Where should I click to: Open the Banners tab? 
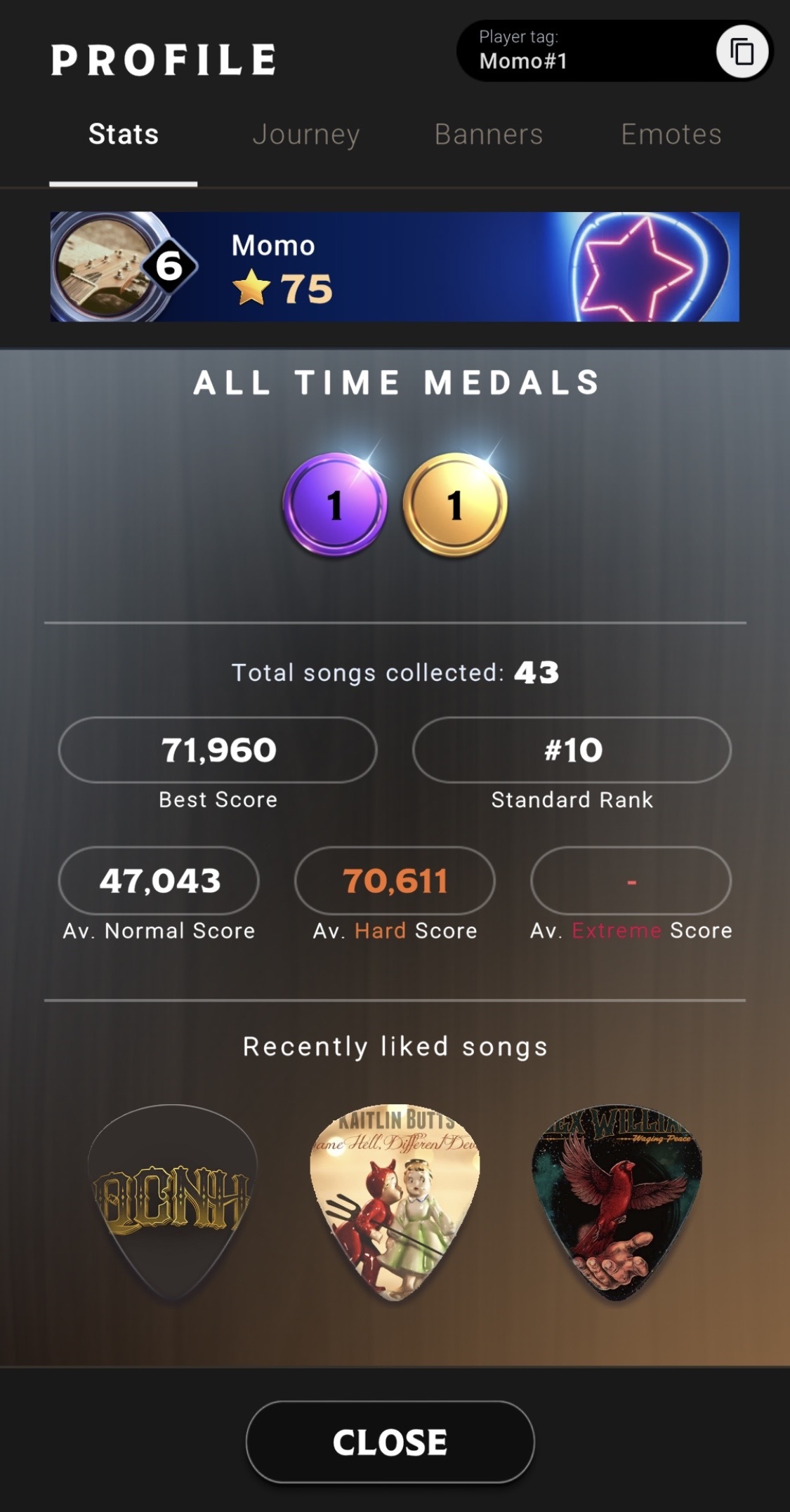[489, 134]
